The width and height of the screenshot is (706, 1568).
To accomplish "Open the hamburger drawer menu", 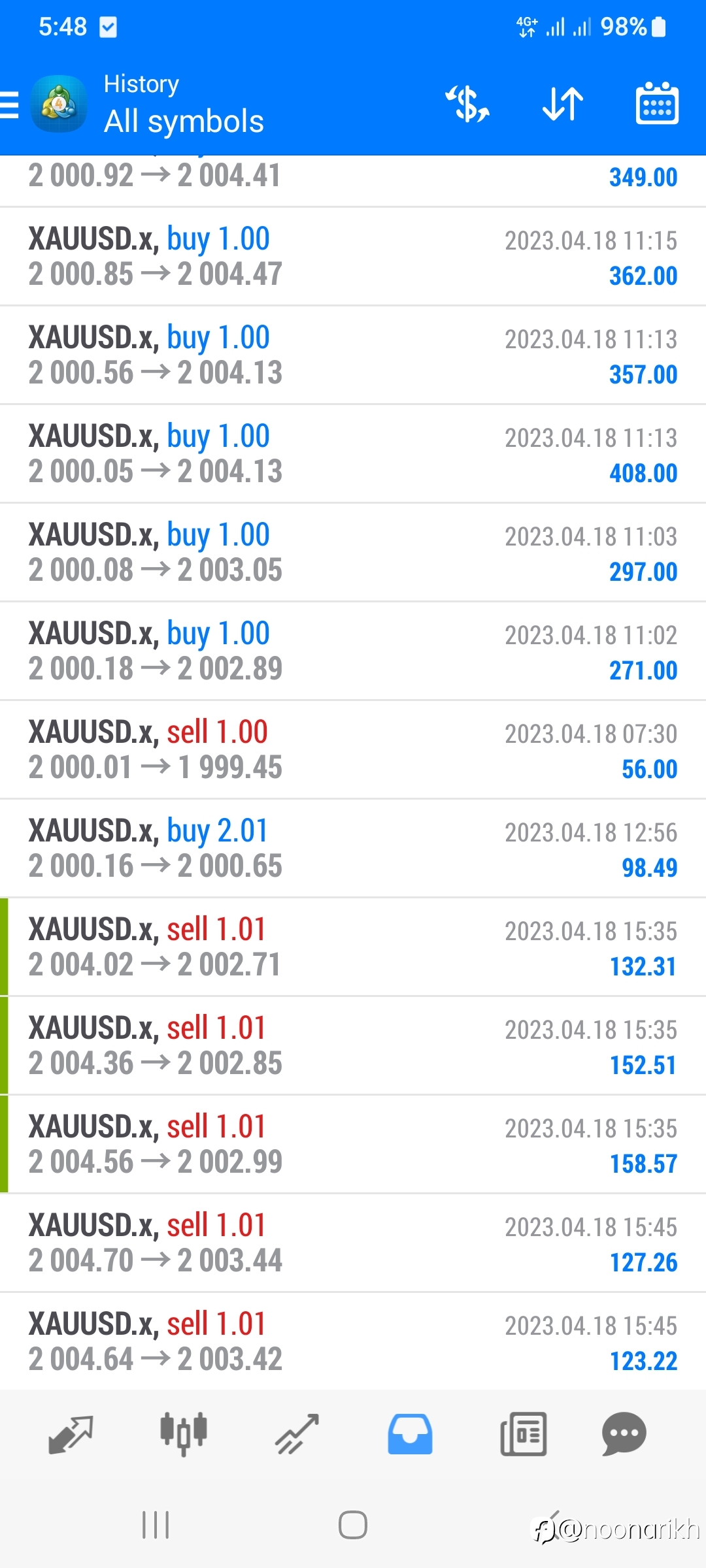I will (x=9, y=105).
